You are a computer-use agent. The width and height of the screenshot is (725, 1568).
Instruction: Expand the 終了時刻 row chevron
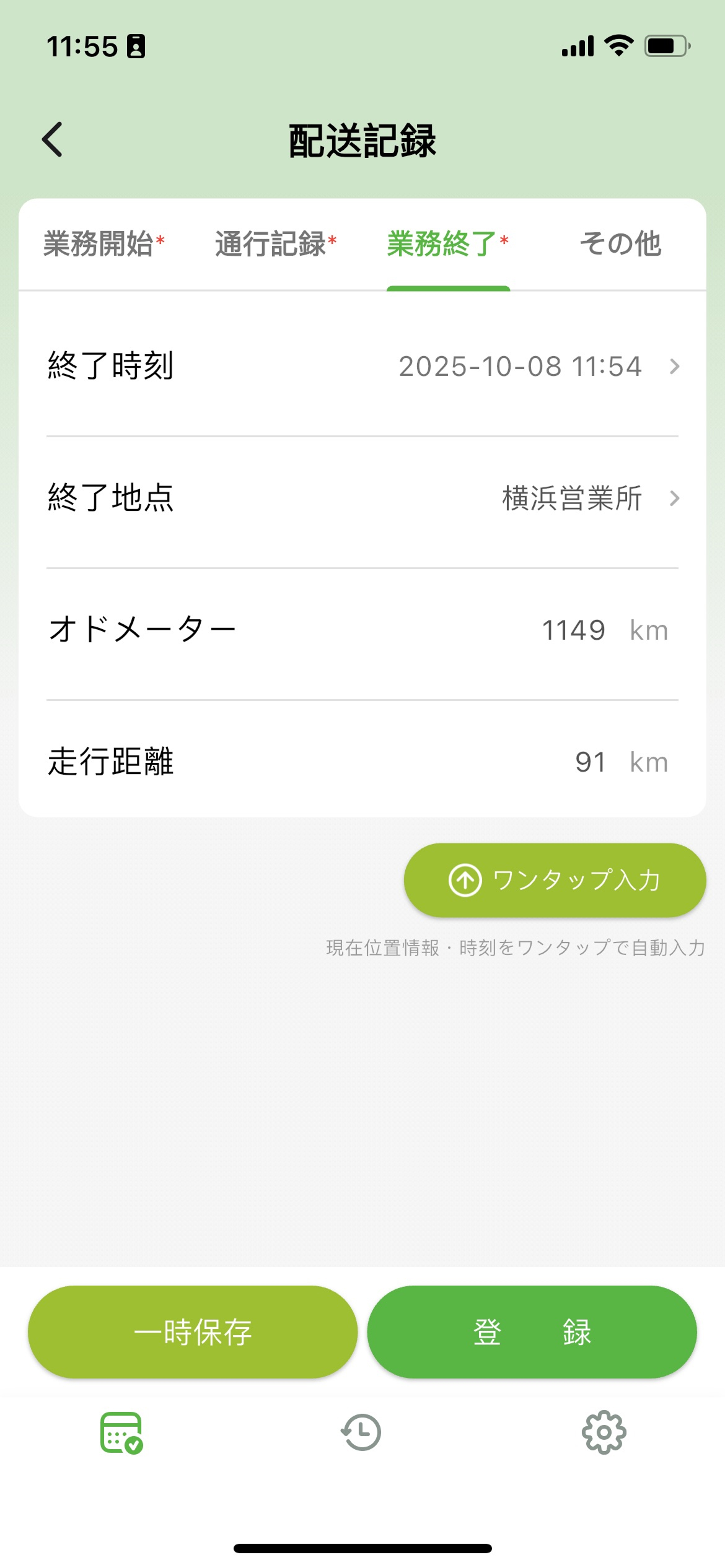676,367
